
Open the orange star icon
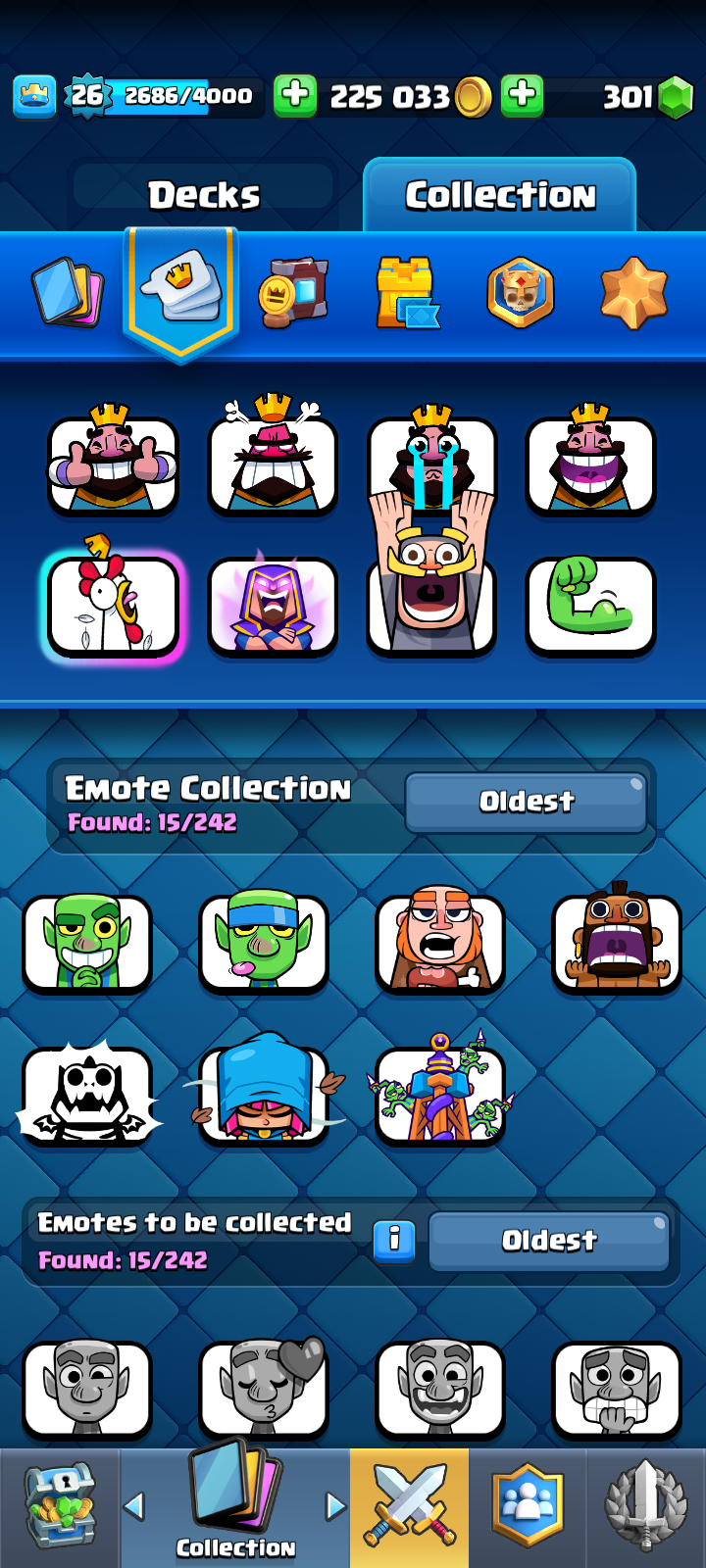(633, 292)
